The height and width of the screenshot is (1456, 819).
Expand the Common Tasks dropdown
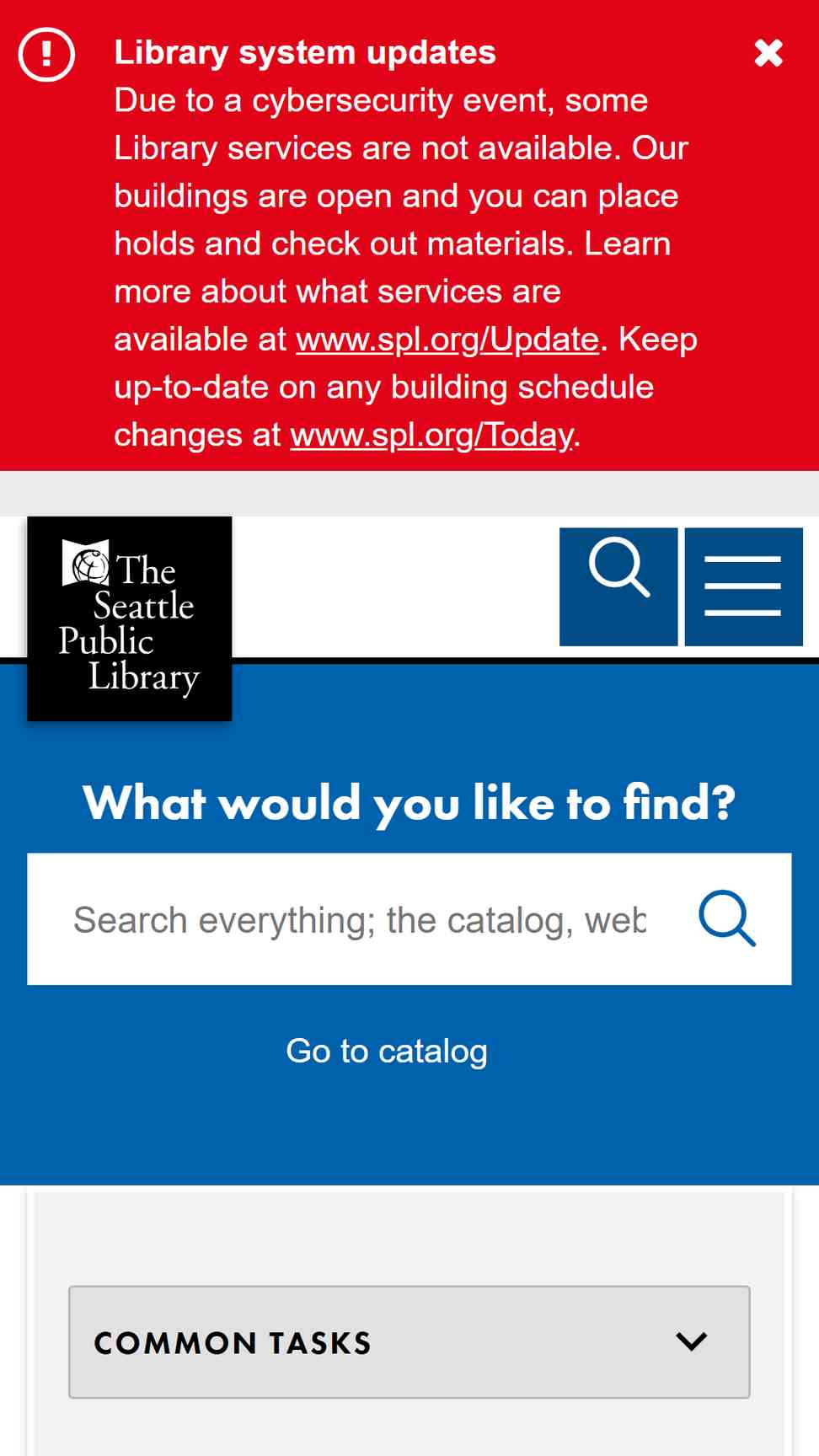point(409,1342)
